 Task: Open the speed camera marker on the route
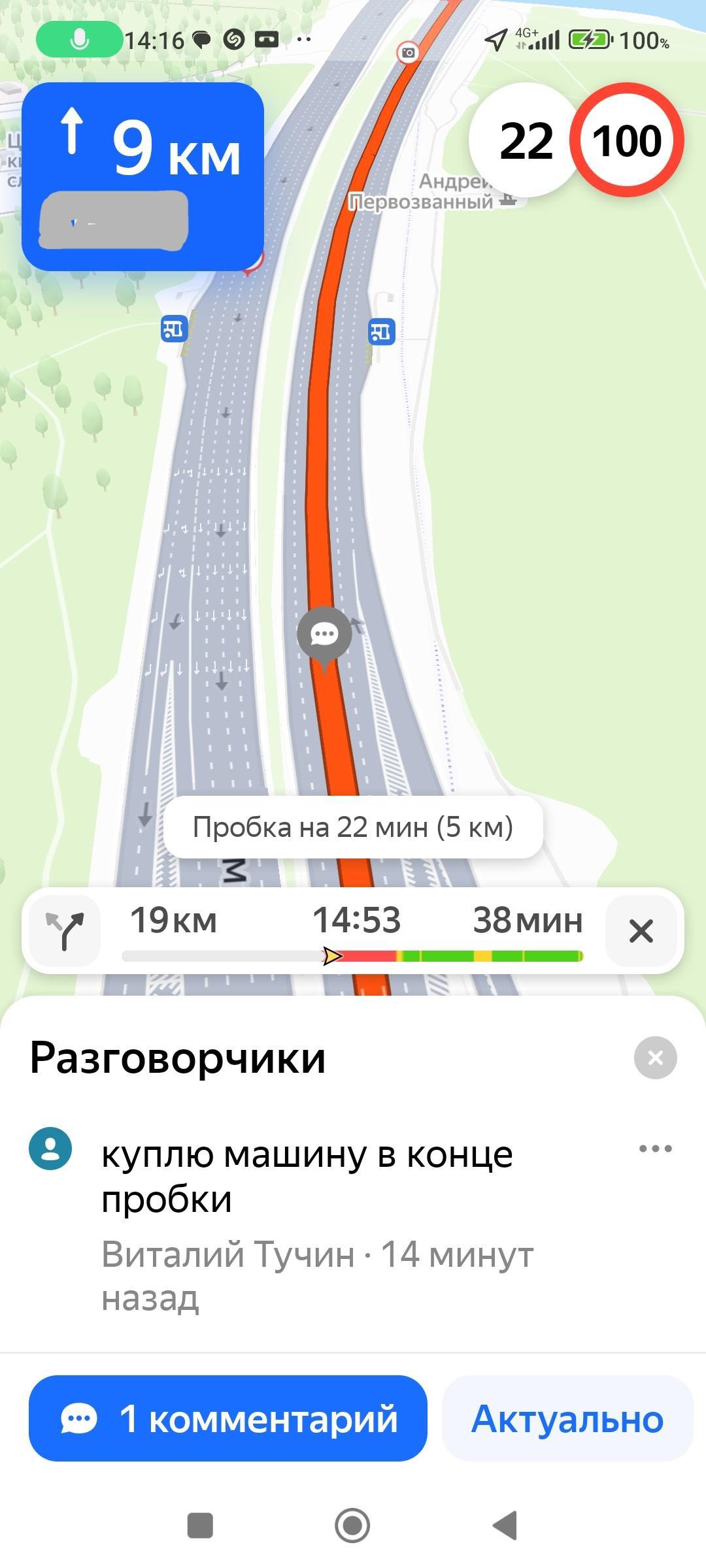pyautogui.click(x=409, y=52)
